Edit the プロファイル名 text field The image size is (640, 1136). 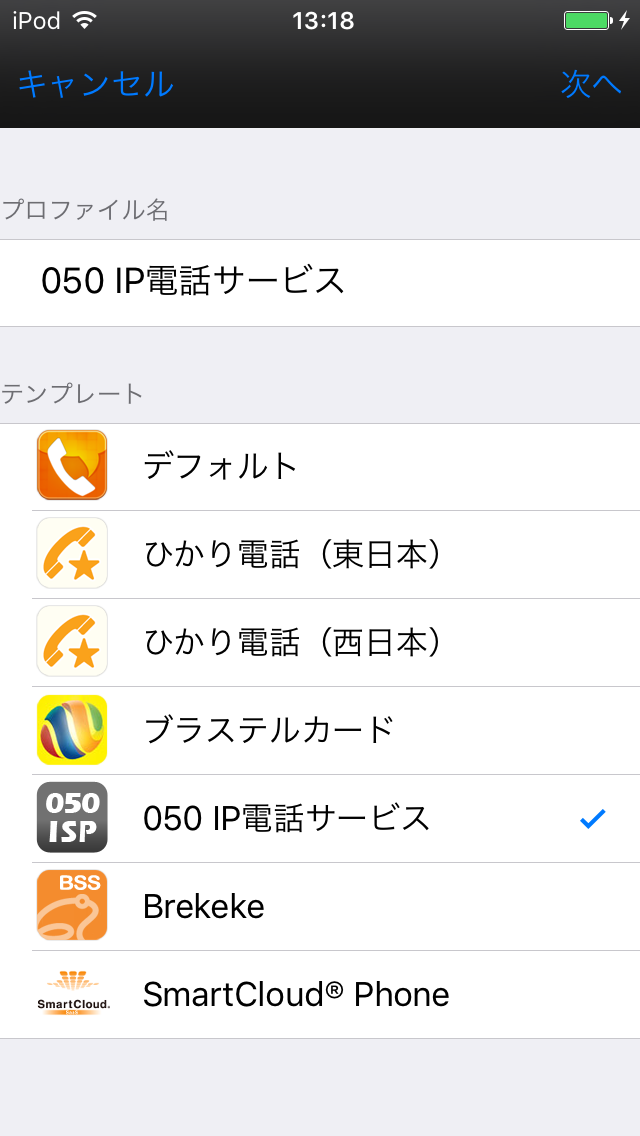pos(320,282)
